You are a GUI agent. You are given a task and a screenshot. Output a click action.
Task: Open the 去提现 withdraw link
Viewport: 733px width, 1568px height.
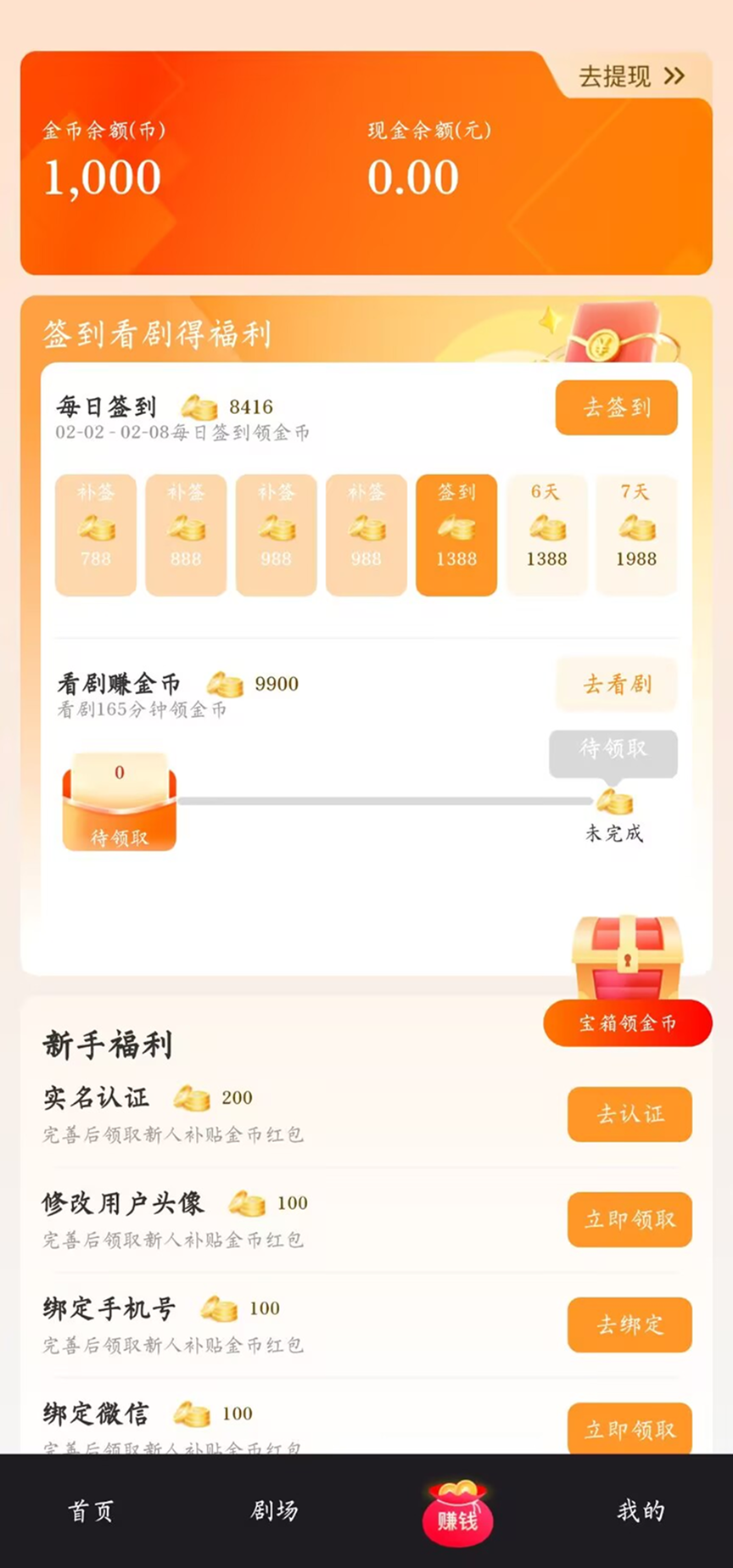[x=631, y=77]
